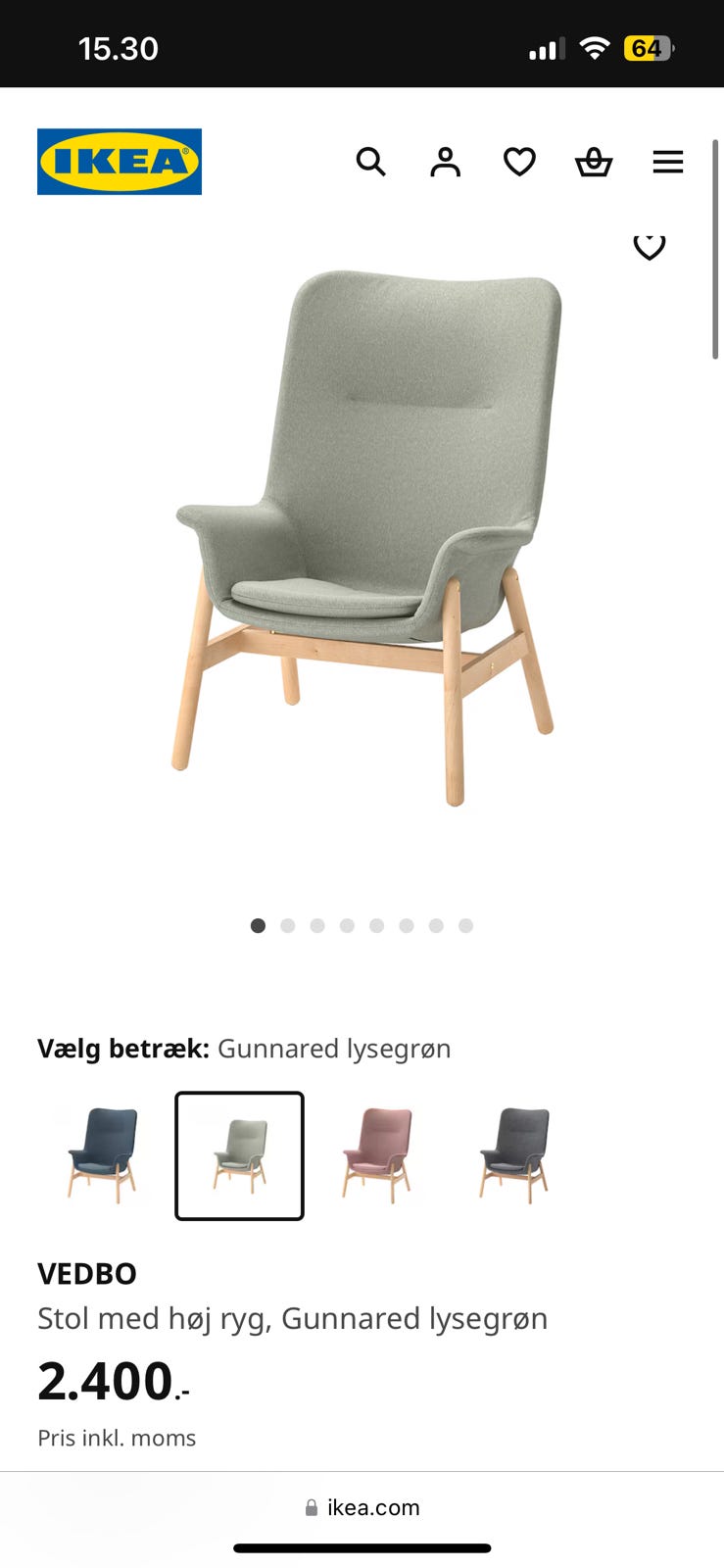Select the first carousel dot
The height and width of the screenshot is (1568, 724).
tap(258, 925)
